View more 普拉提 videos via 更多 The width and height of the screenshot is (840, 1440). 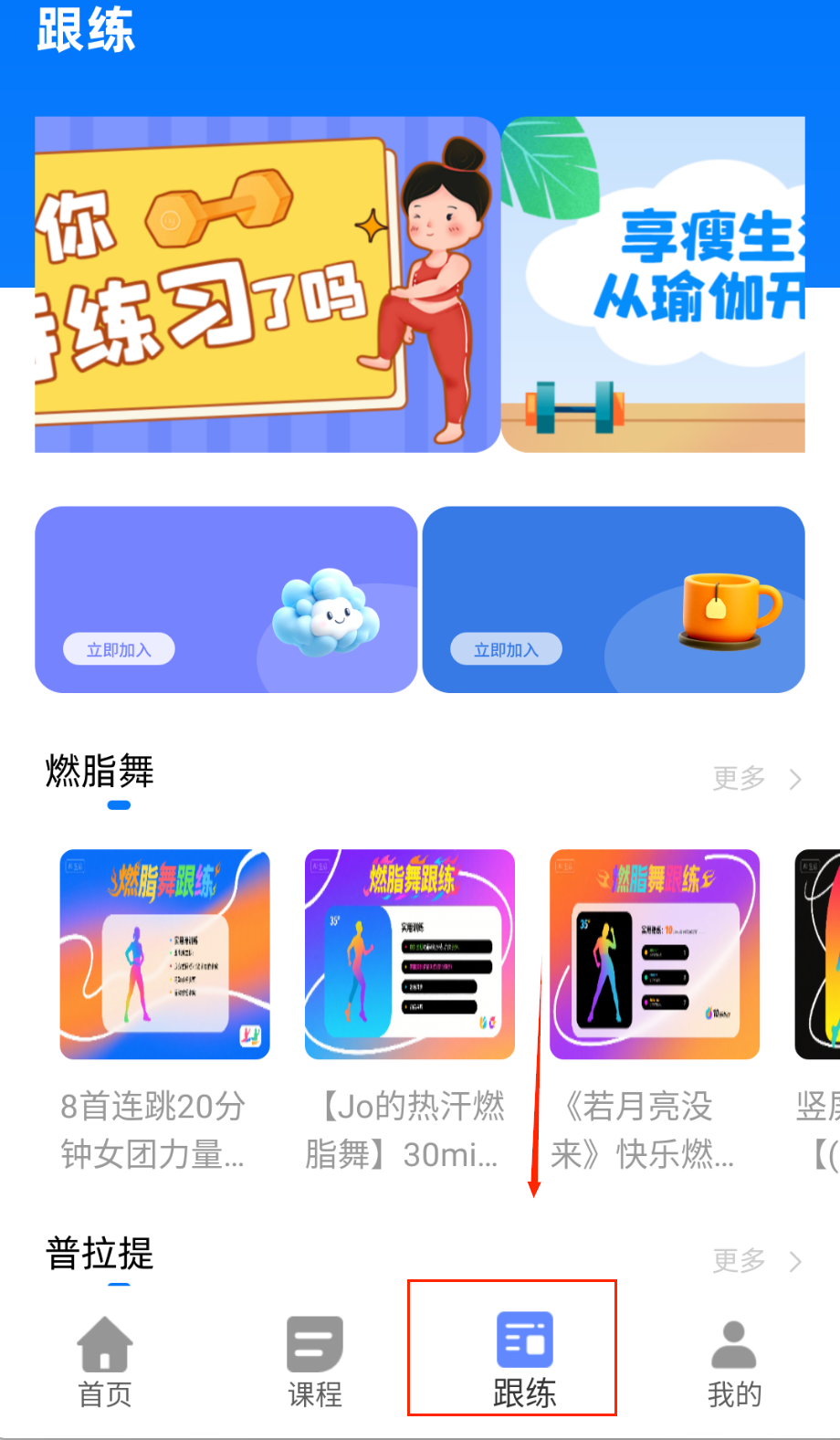coord(756,1261)
